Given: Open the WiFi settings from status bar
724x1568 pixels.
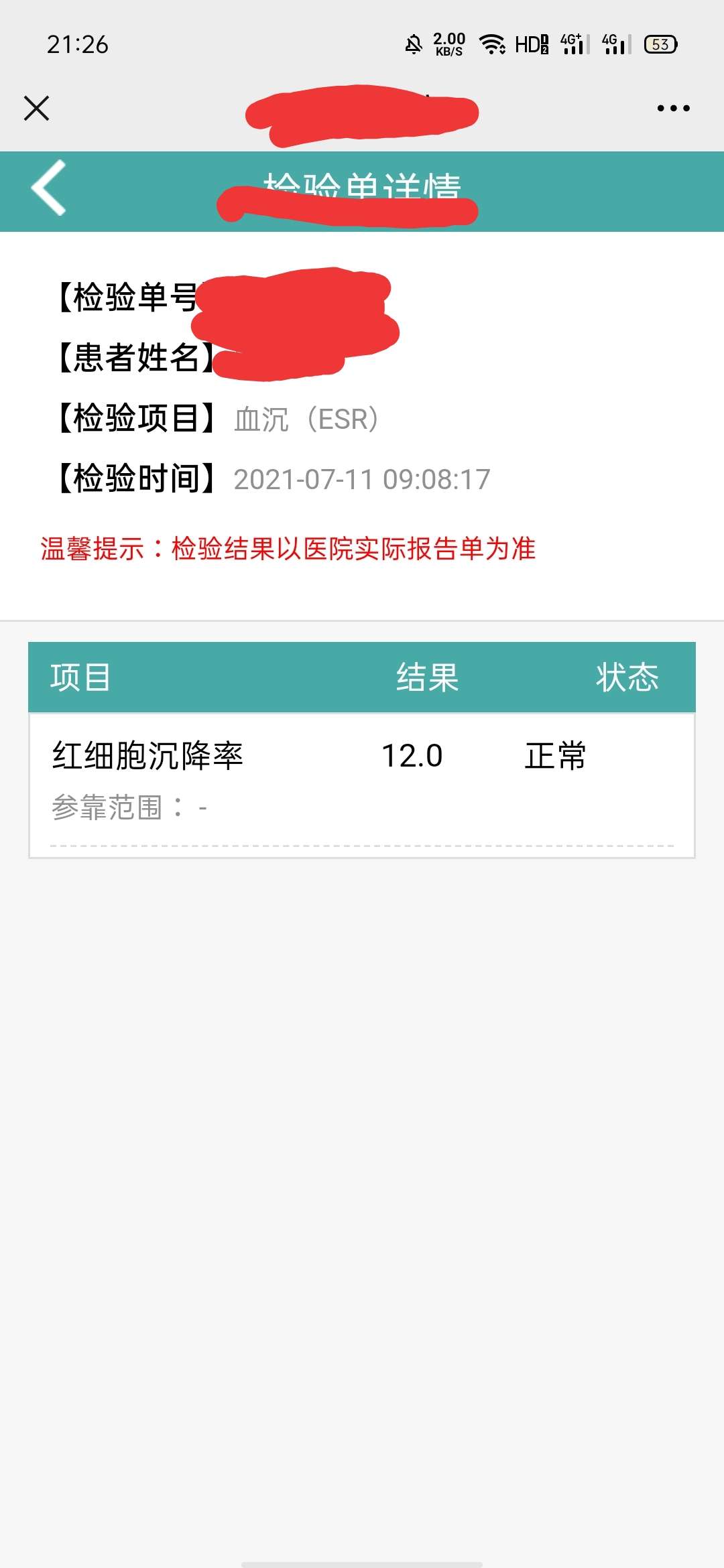Looking at the screenshot, I should 493,44.
